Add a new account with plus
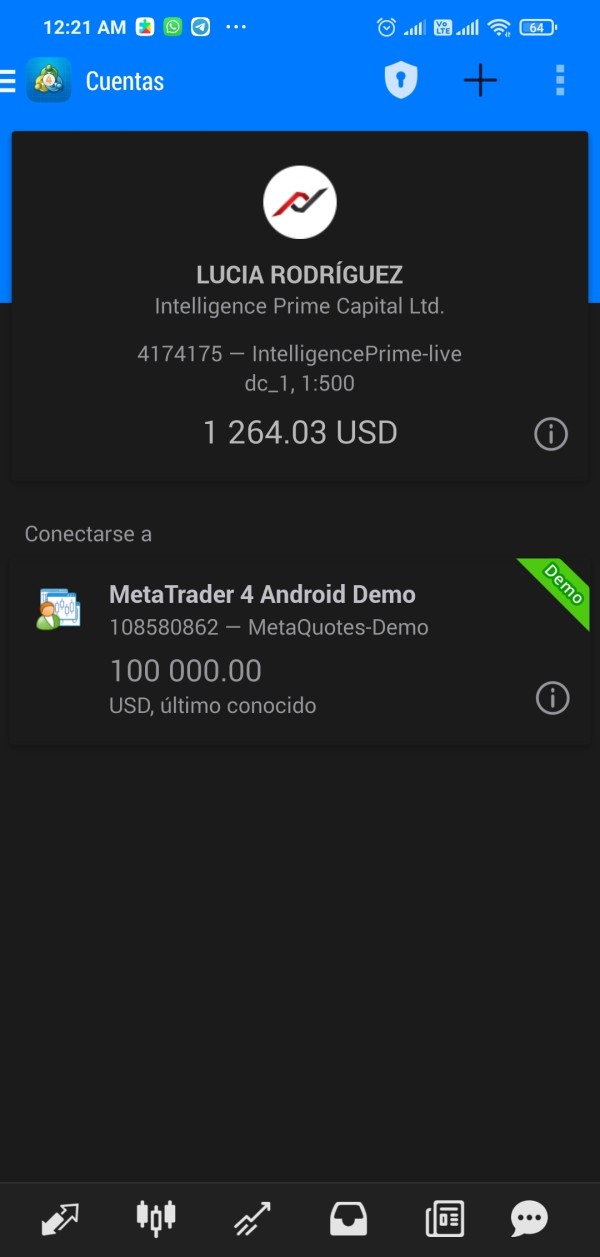 (x=481, y=80)
